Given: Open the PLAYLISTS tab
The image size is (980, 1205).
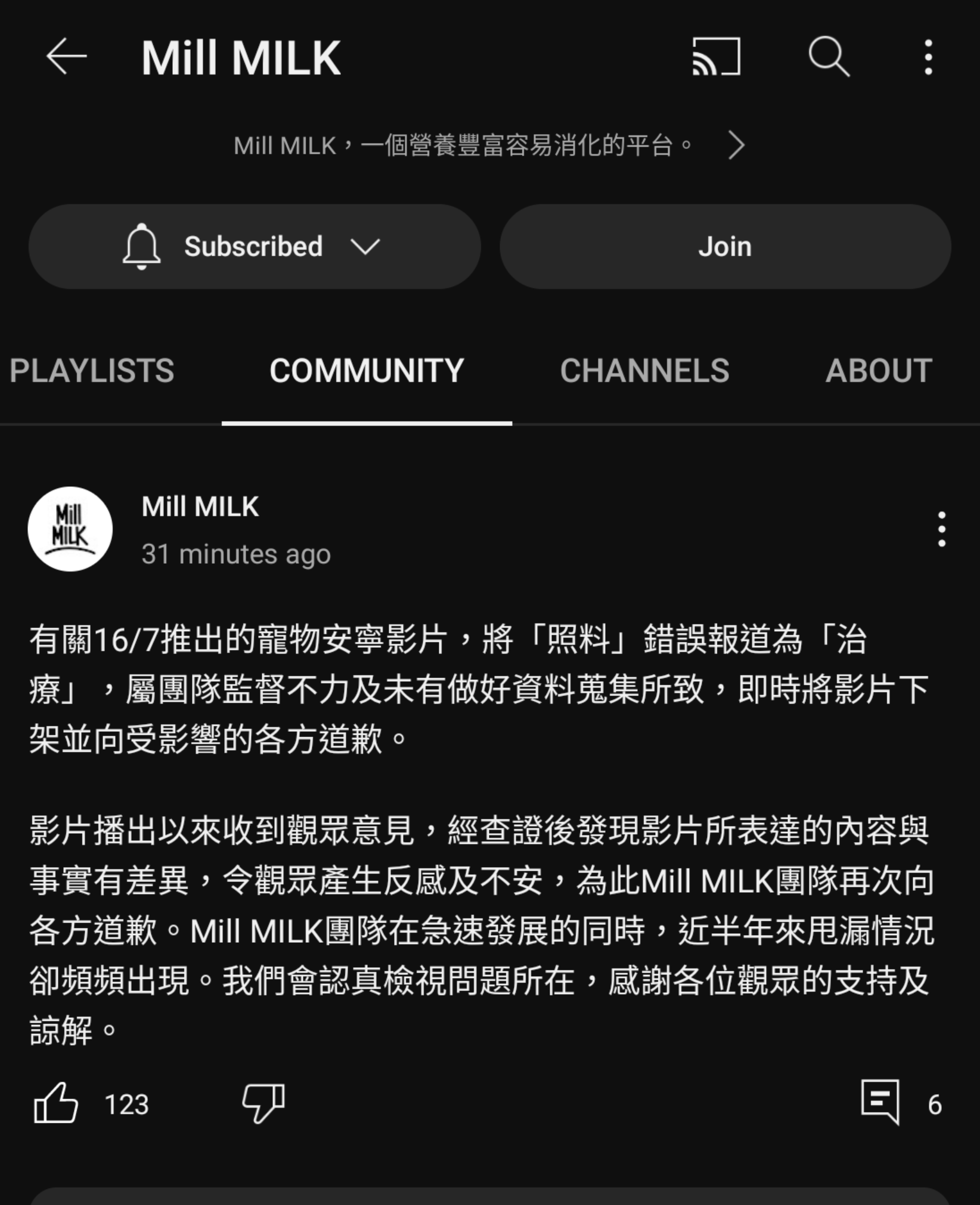Looking at the screenshot, I should point(92,371).
